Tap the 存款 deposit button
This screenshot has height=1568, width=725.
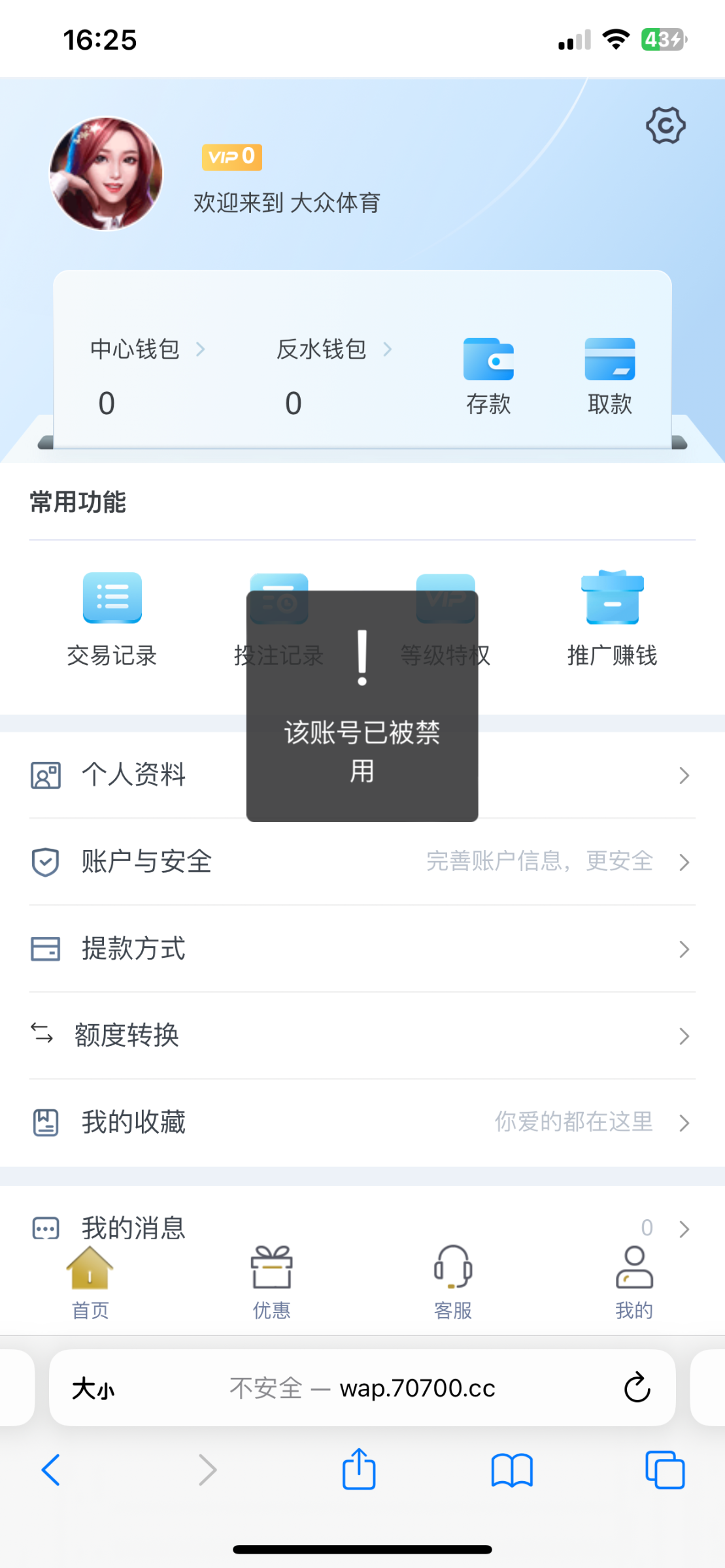tap(488, 376)
